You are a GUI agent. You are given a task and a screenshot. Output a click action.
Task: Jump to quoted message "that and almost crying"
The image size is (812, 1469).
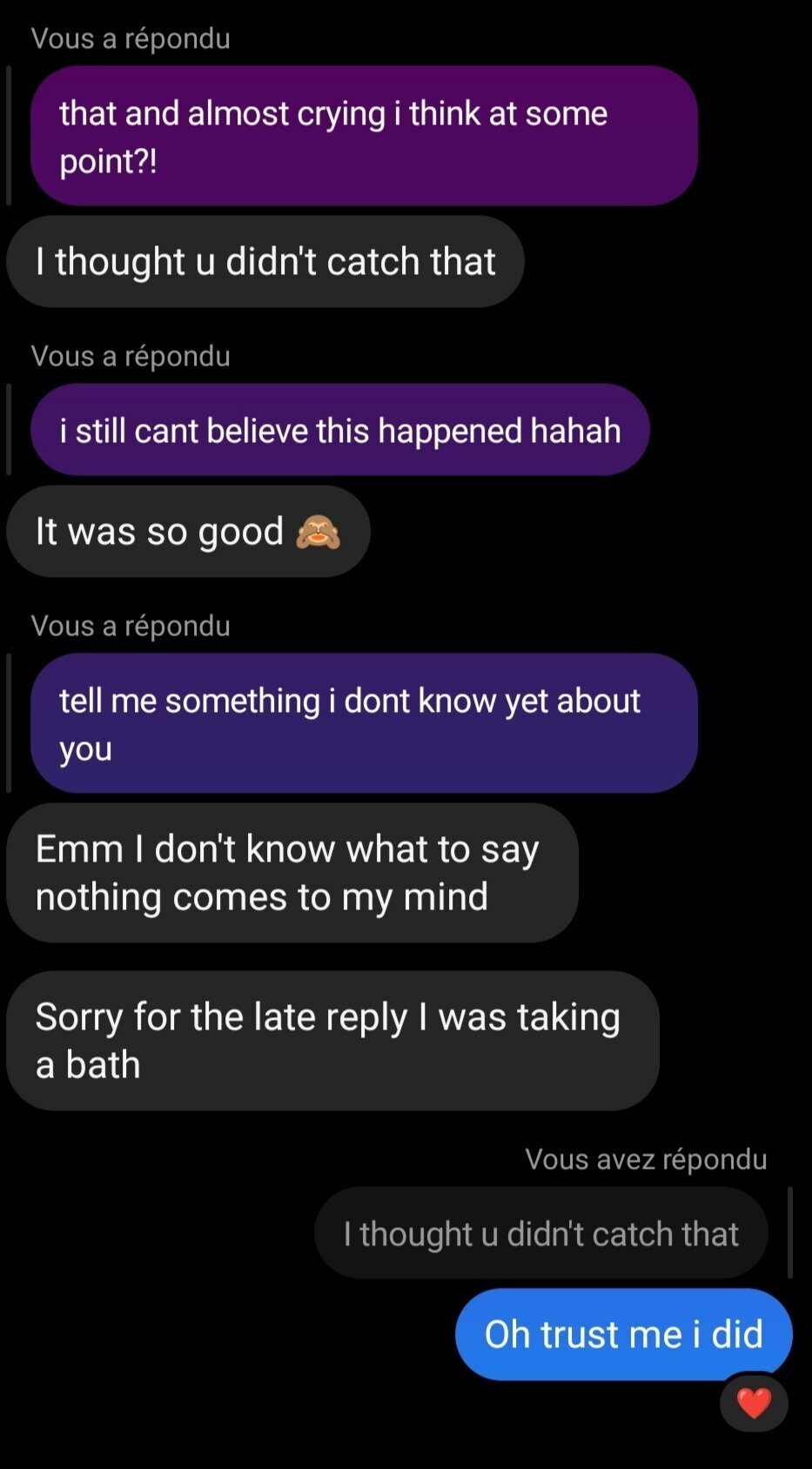(x=364, y=137)
